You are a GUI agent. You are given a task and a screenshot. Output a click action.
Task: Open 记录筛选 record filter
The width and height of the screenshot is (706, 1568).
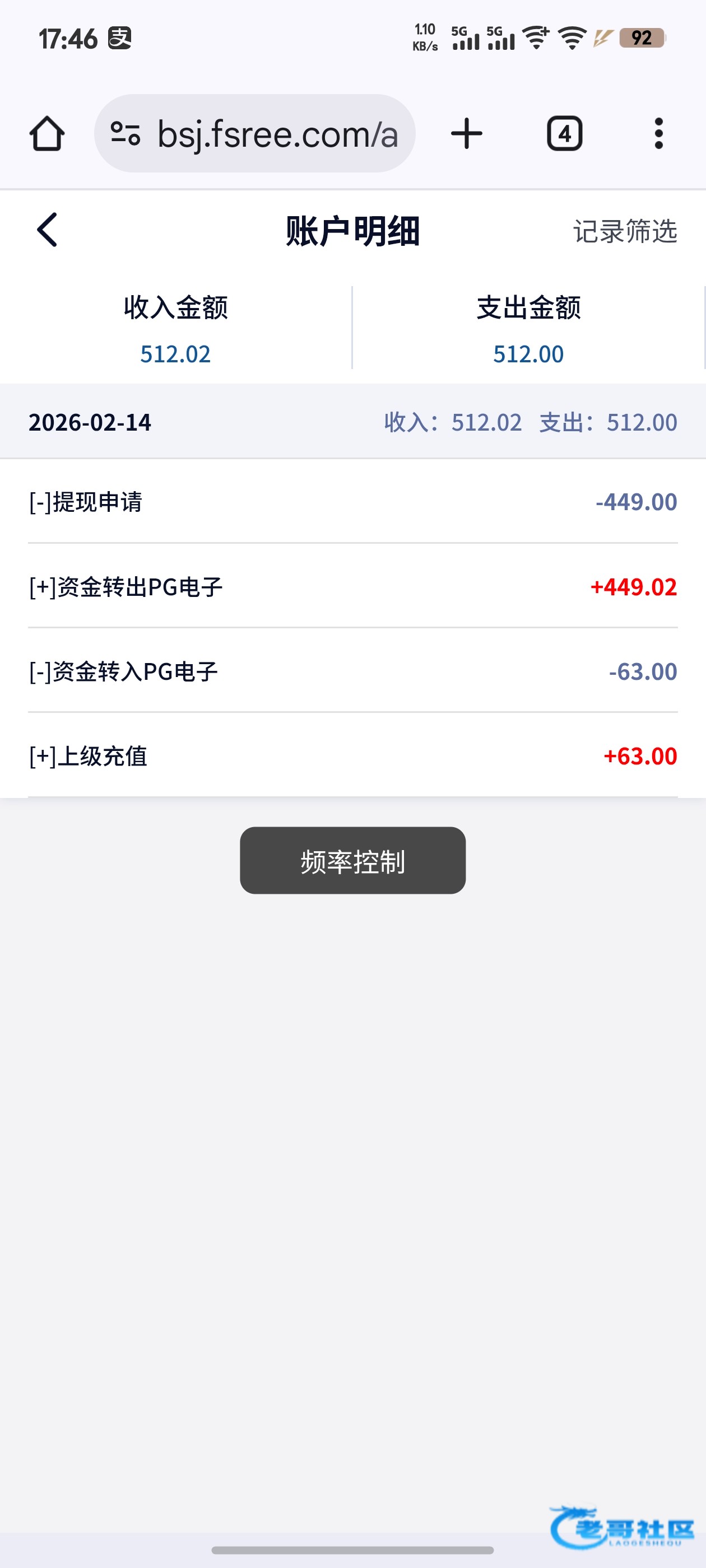tap(625, 231)
